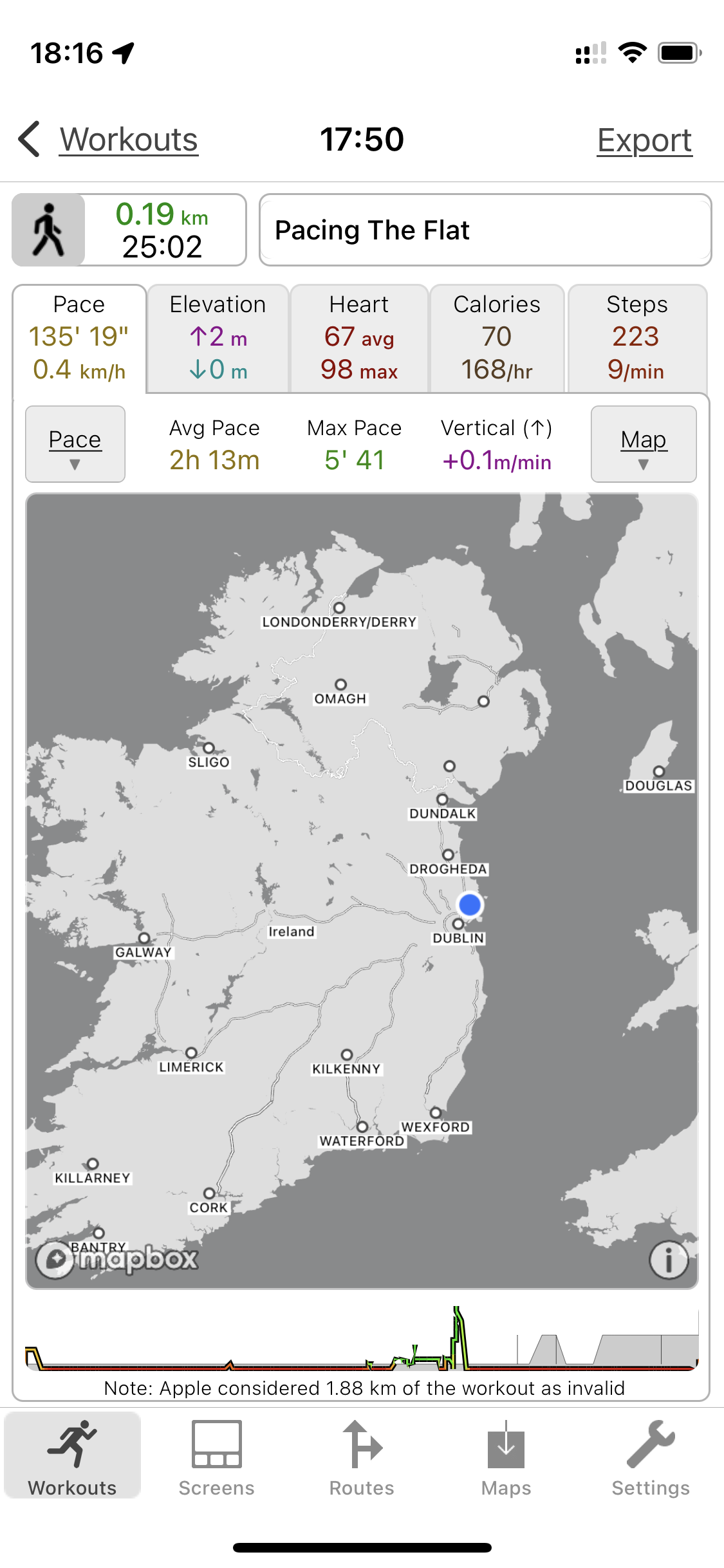Switch to the Heart tab
Image resolution: width=724 pixels, height=1568 pixels.
click(359, 338)
